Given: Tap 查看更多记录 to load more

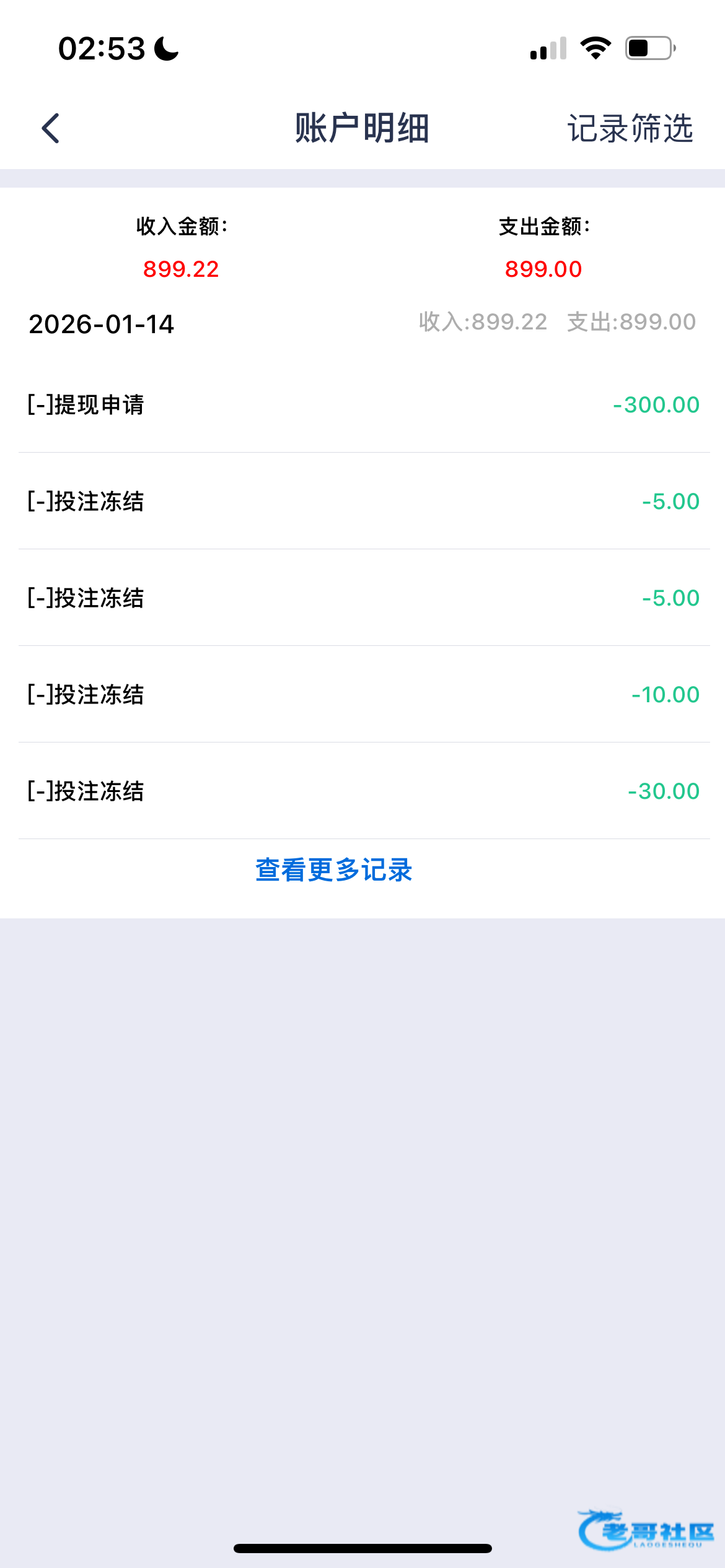Looking at the screenshot, I should coord(334,870).
